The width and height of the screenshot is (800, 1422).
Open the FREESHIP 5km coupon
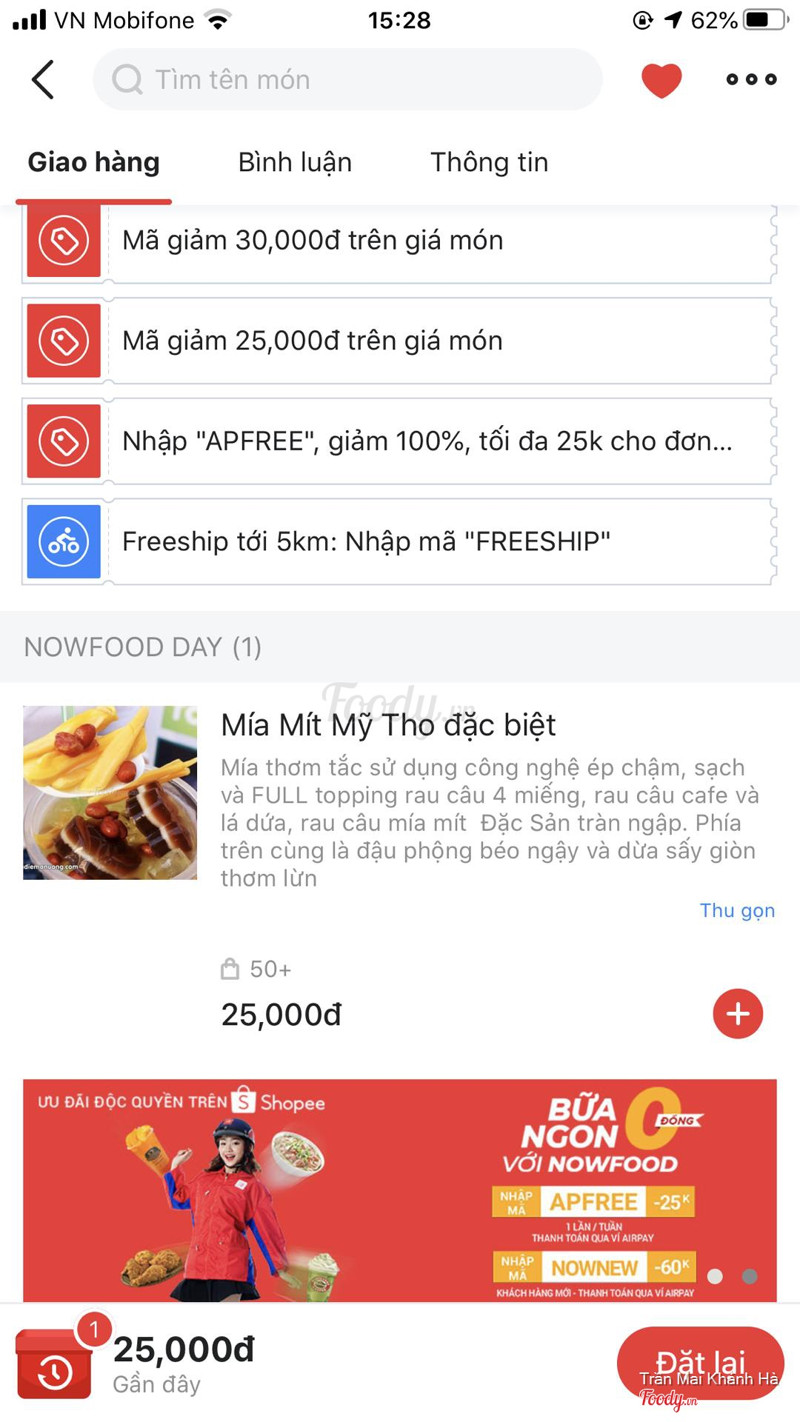tap(400, 542)
